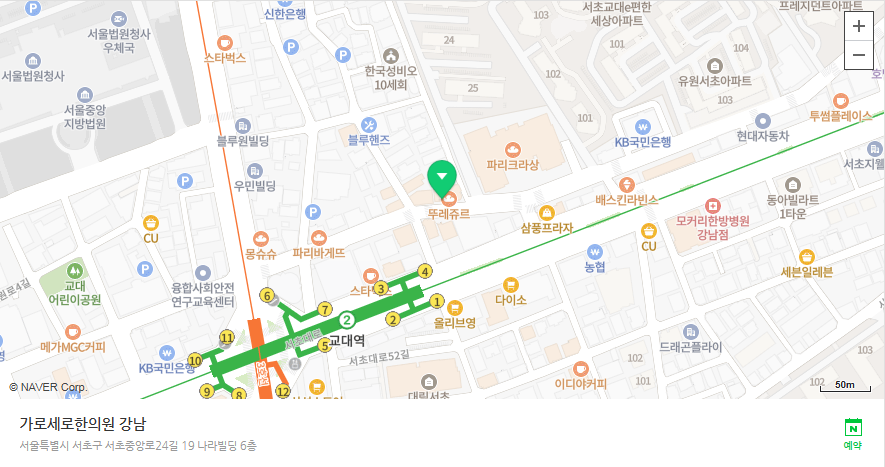Select the green location pin marker
The height and width of the screenshot is (467, 885).
point(441,177)
